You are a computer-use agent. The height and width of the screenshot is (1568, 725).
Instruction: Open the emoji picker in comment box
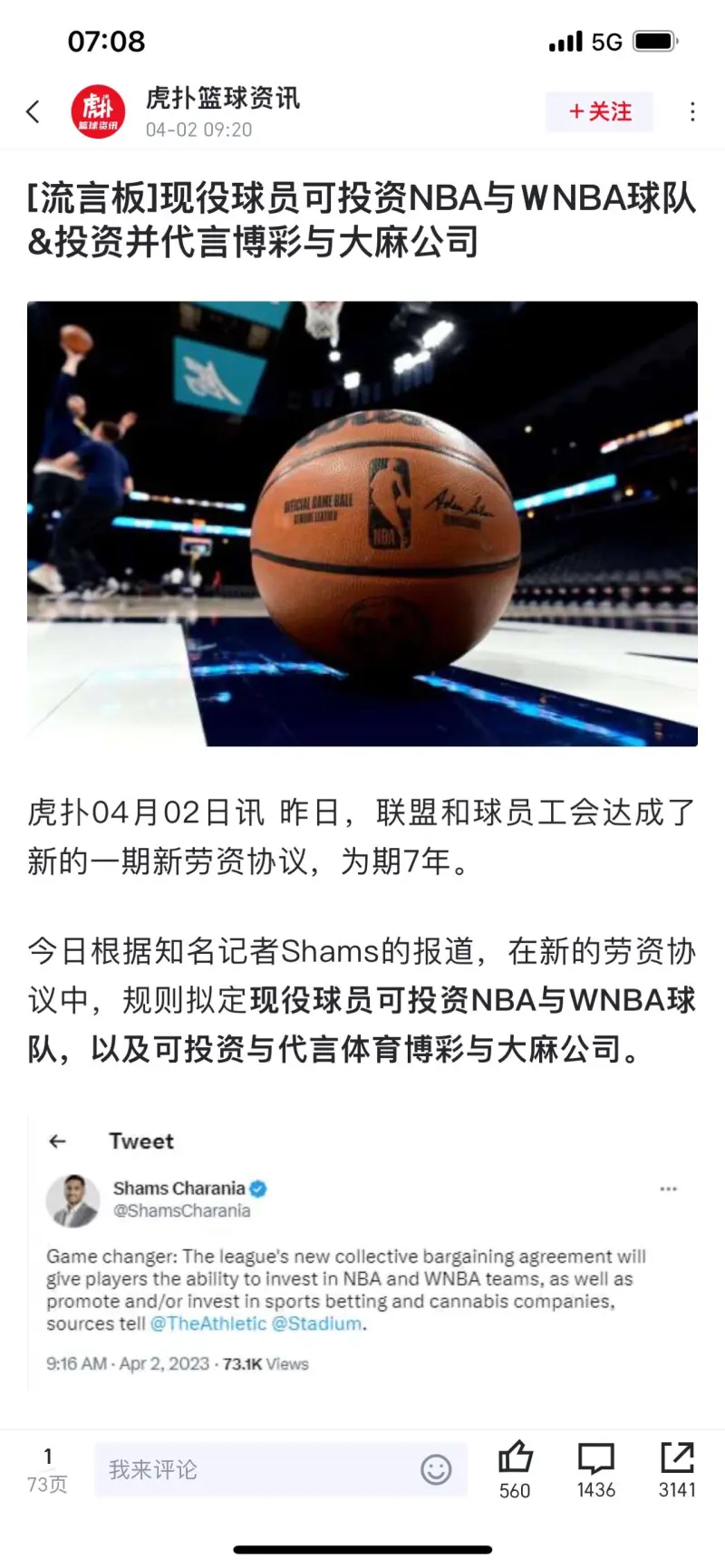point(436,1468)
